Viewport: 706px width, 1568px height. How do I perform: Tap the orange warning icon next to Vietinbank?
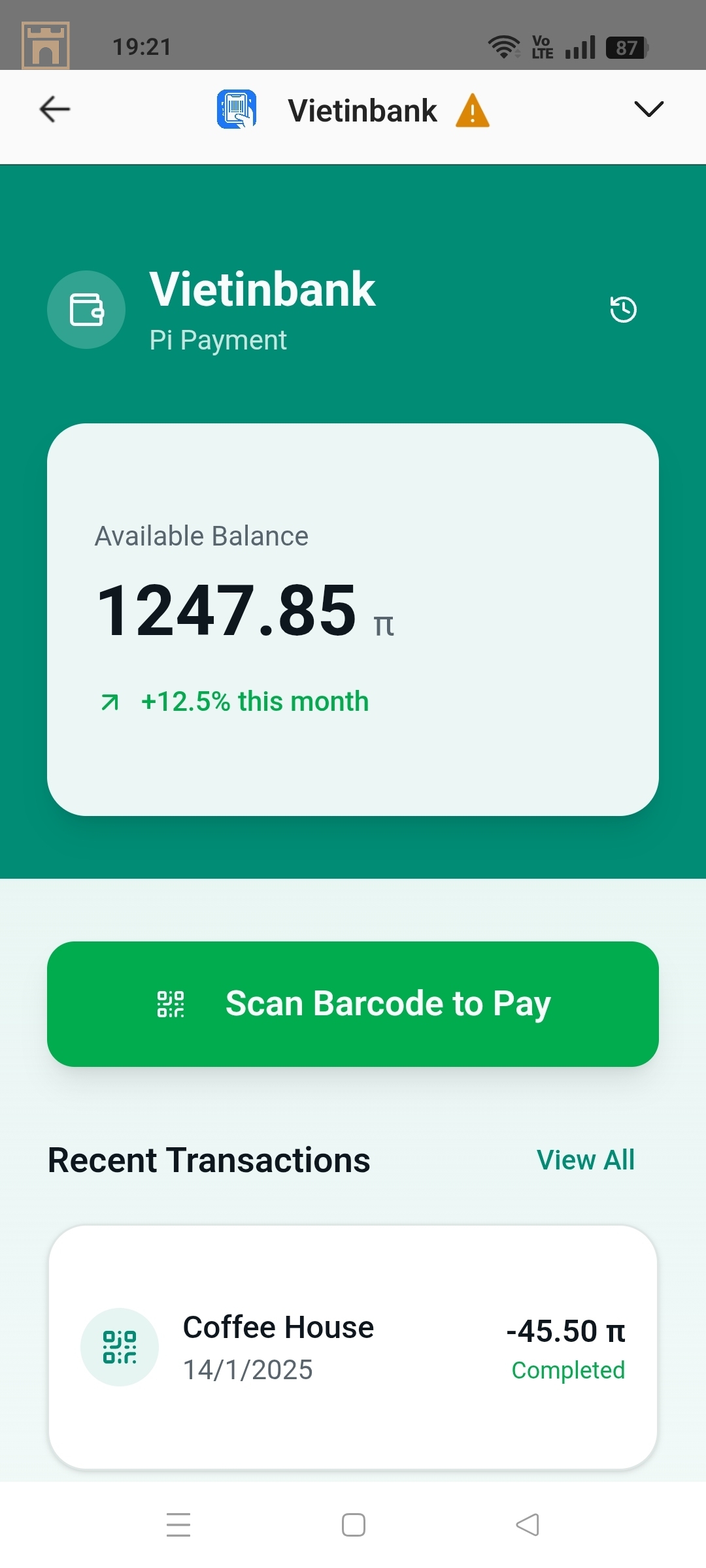pyautogui.click(x=472, y=110)
